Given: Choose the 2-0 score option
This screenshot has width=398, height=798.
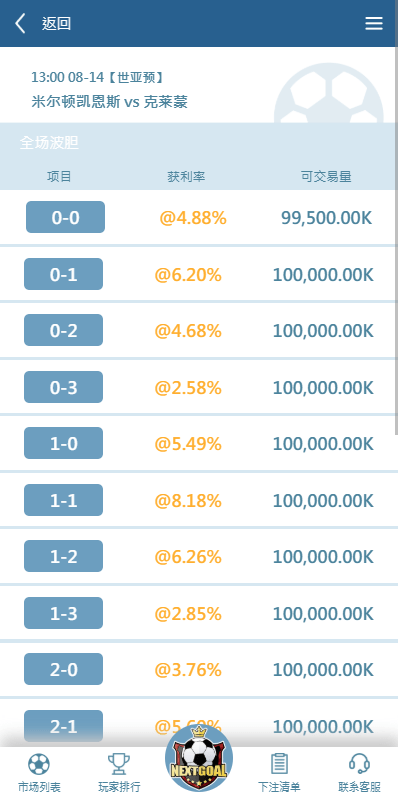Looking at the screenshot, I should (x=63, y=669).
